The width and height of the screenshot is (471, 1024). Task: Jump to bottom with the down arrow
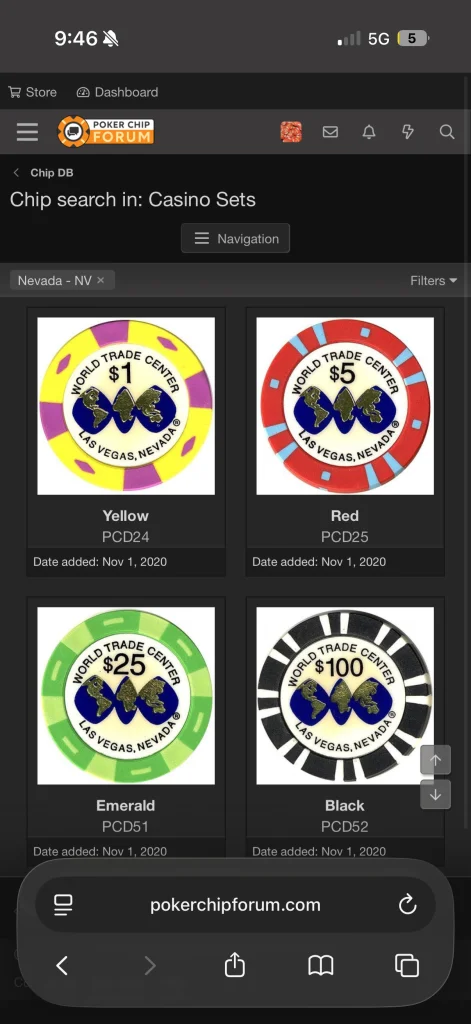pos(436,795)
